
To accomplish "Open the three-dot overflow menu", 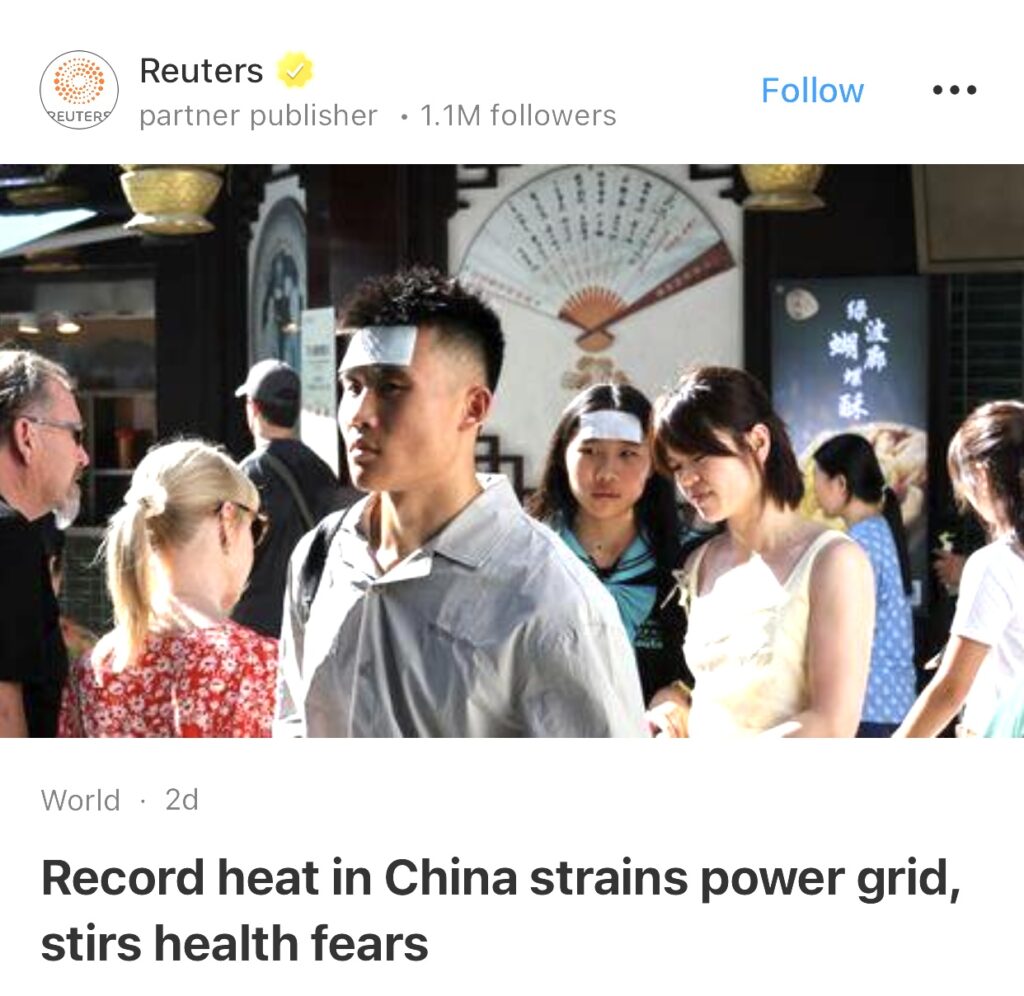I will coord(954,91).
